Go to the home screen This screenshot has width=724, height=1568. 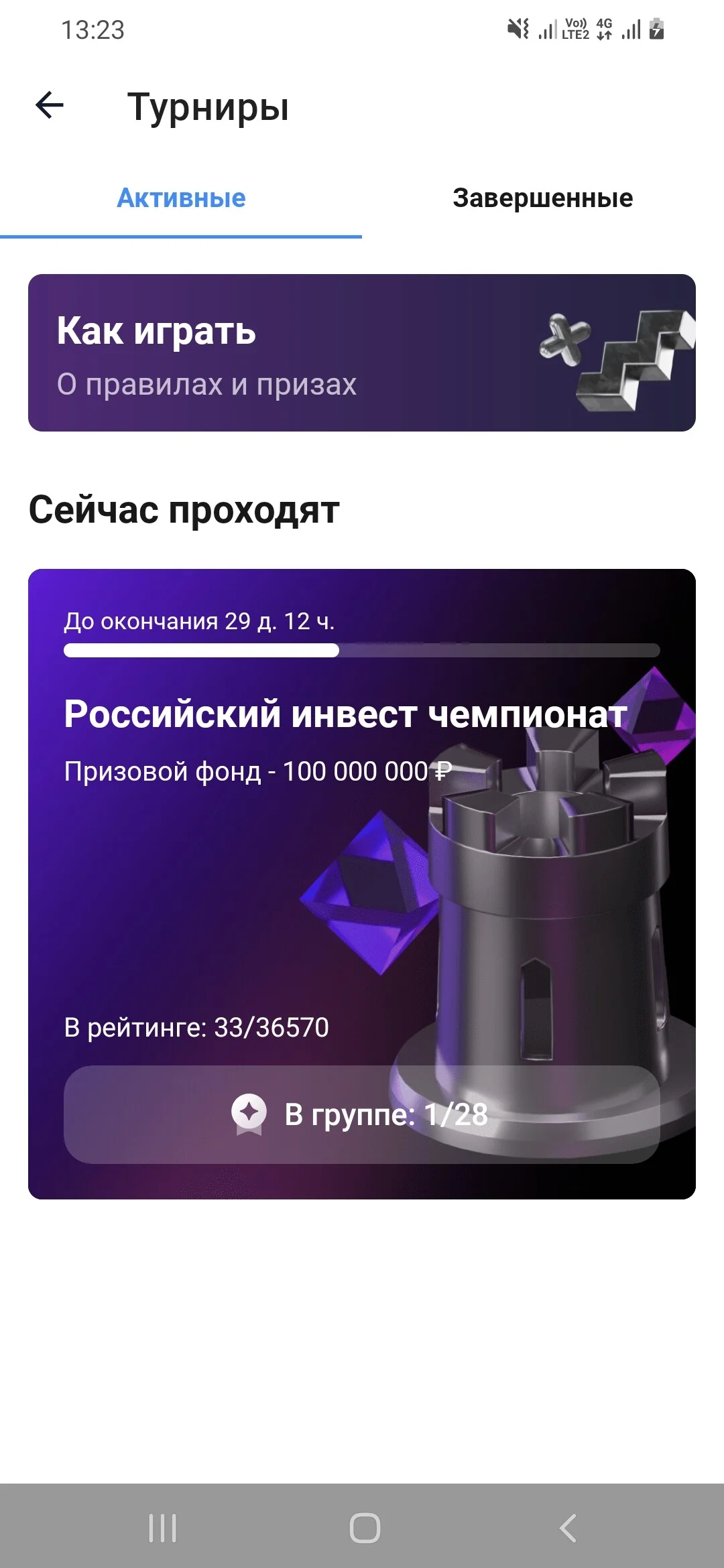[x=365, y=1528]
